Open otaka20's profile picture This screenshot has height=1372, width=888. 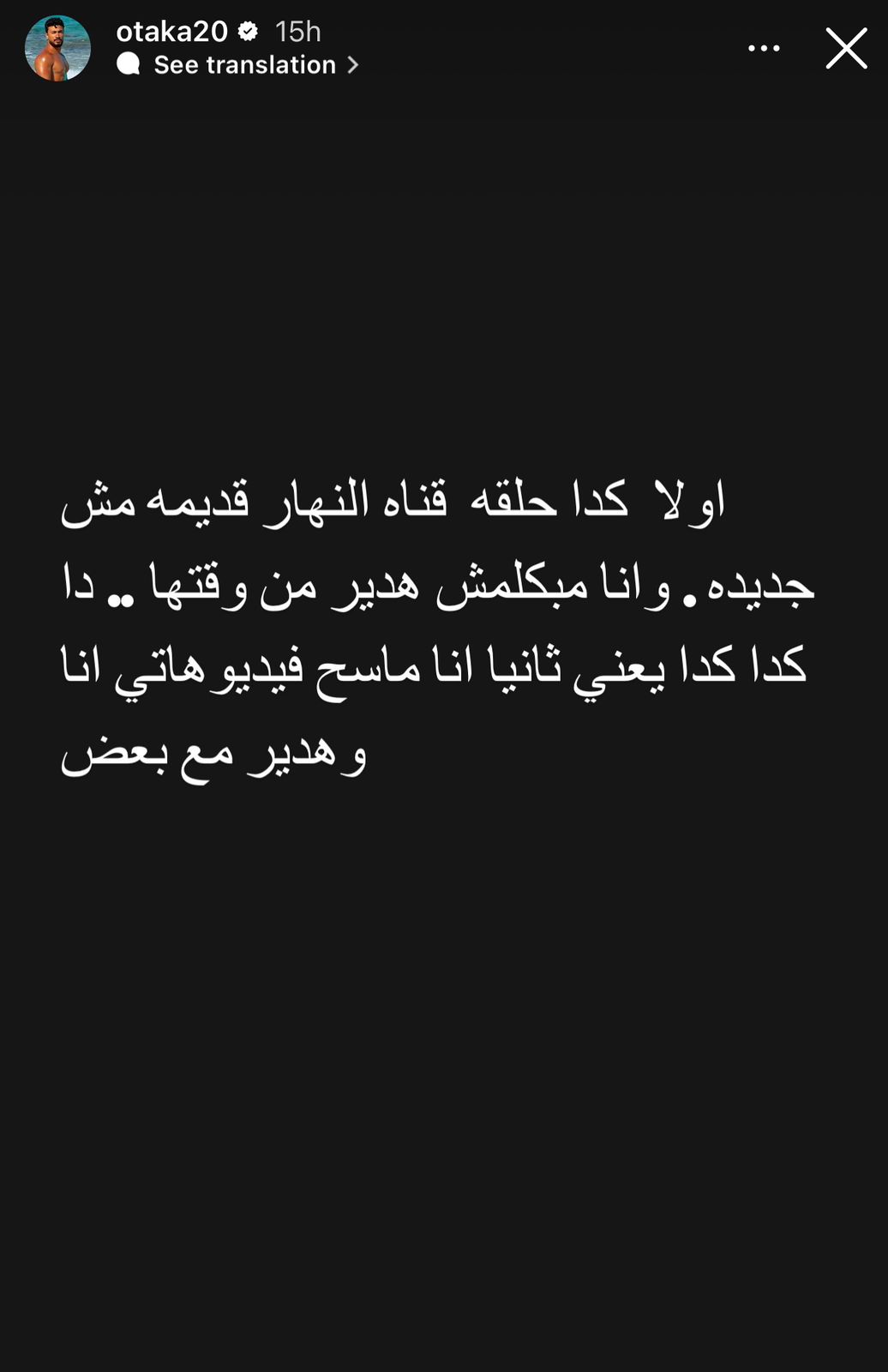coord(57,48)
